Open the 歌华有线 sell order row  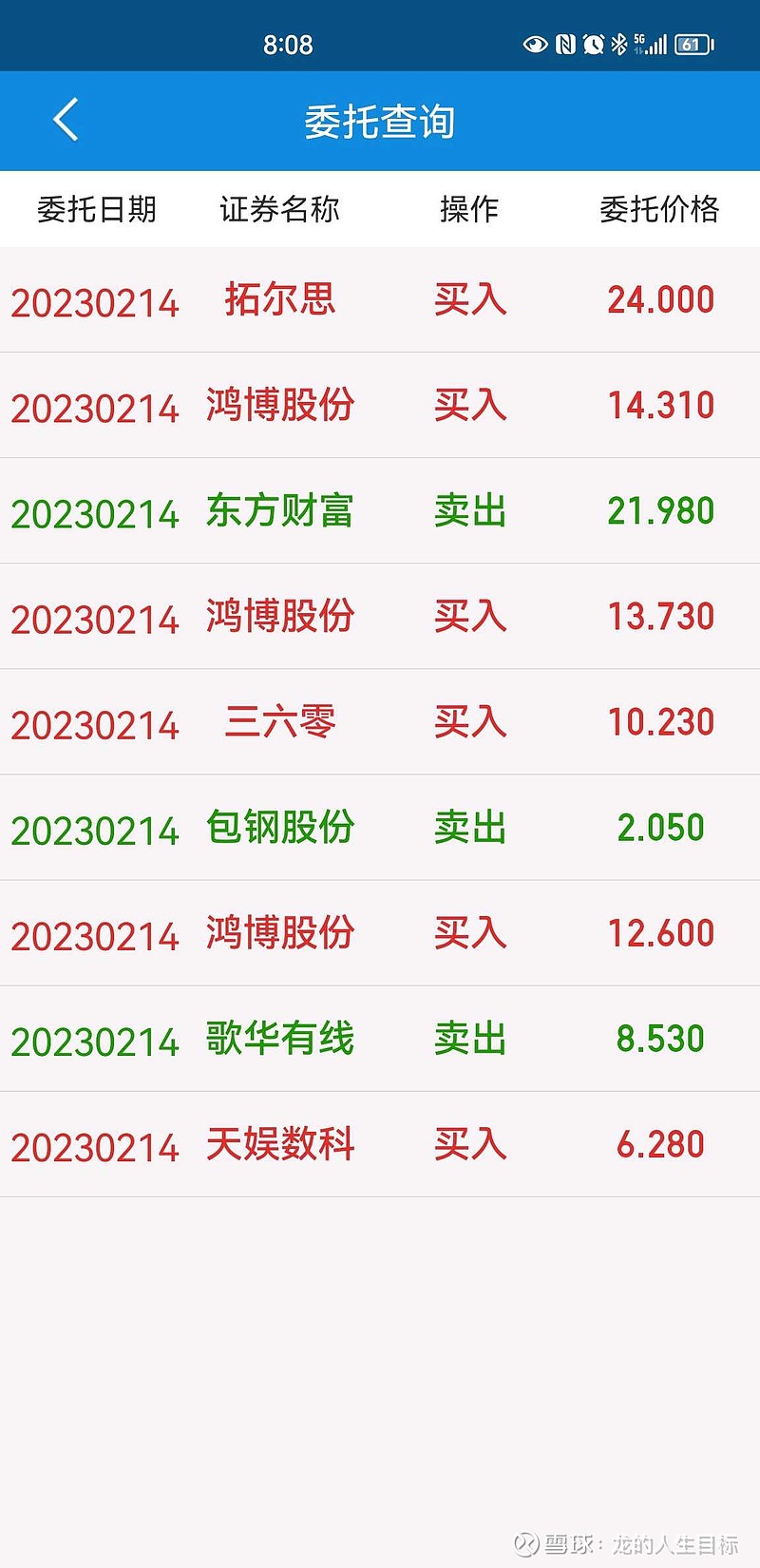[380, 1038]
